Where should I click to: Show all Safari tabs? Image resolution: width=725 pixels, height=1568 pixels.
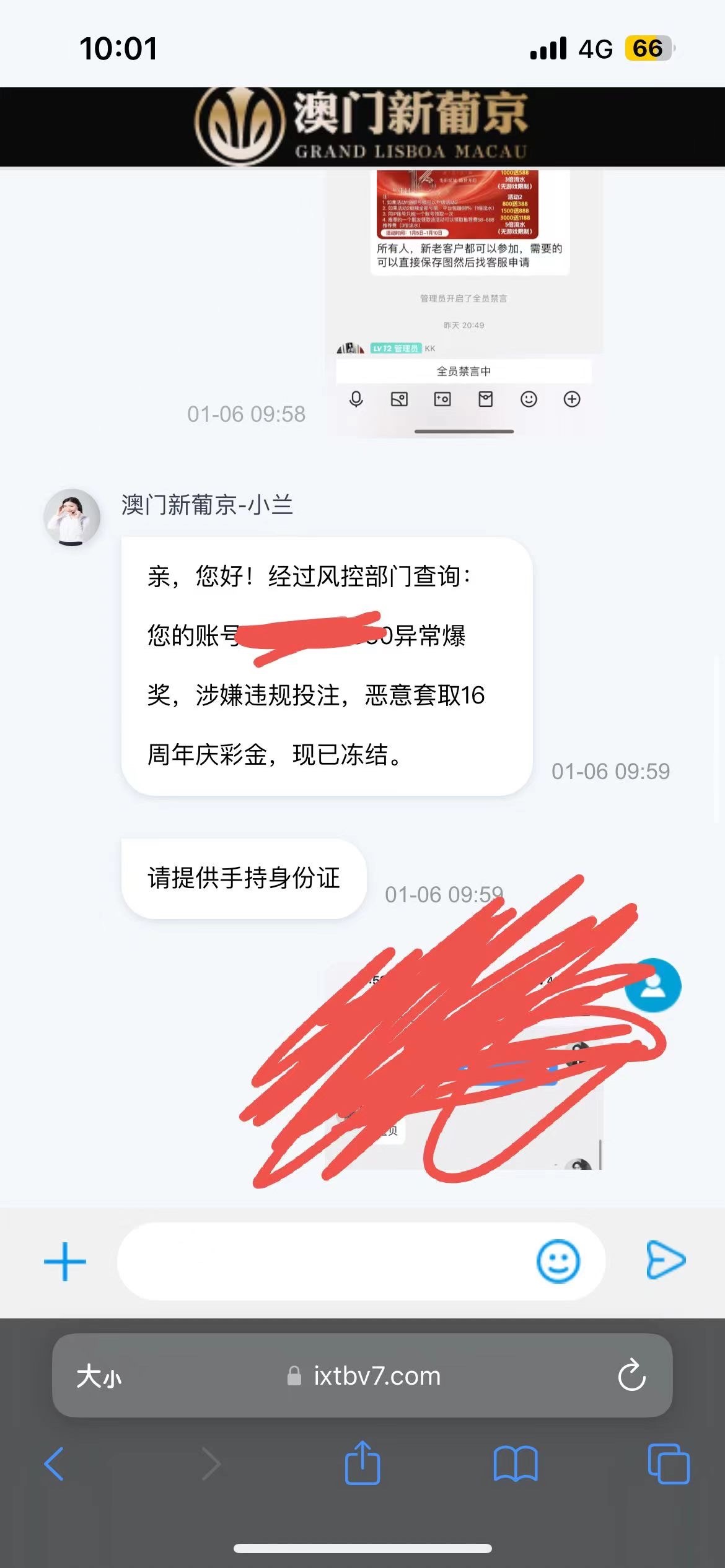coord(668,1464)
